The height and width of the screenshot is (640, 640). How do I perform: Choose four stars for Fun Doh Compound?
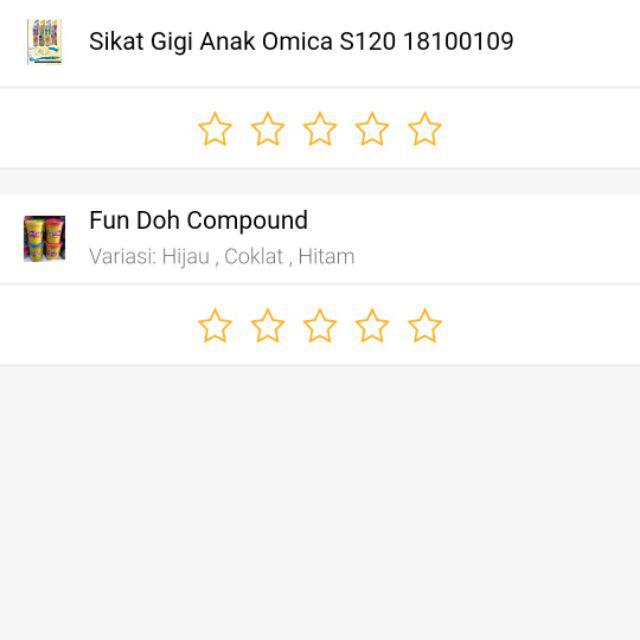(x=372, y=326)
